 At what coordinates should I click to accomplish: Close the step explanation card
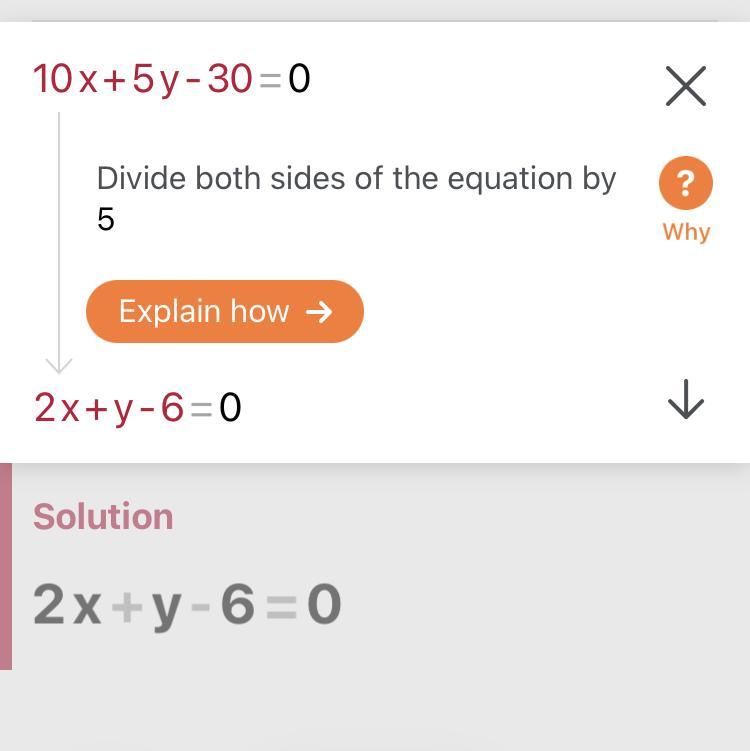pyautogui.click(x=686, y=86)
